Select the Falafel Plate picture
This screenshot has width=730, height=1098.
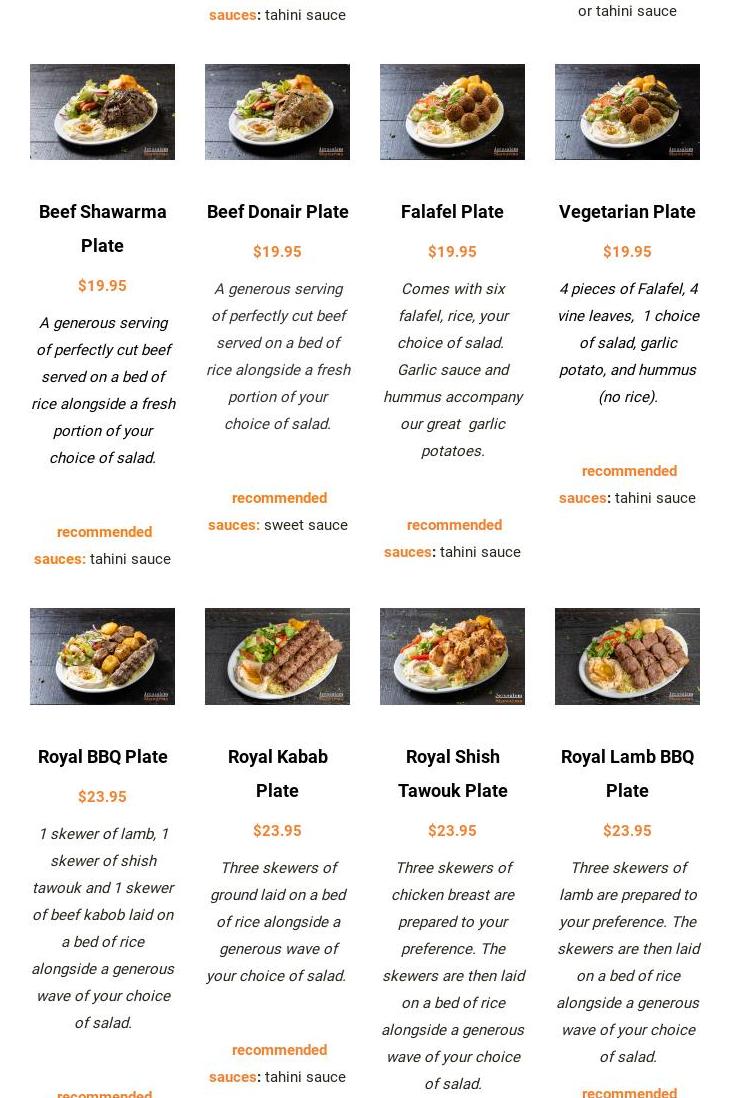click(452, 112)
